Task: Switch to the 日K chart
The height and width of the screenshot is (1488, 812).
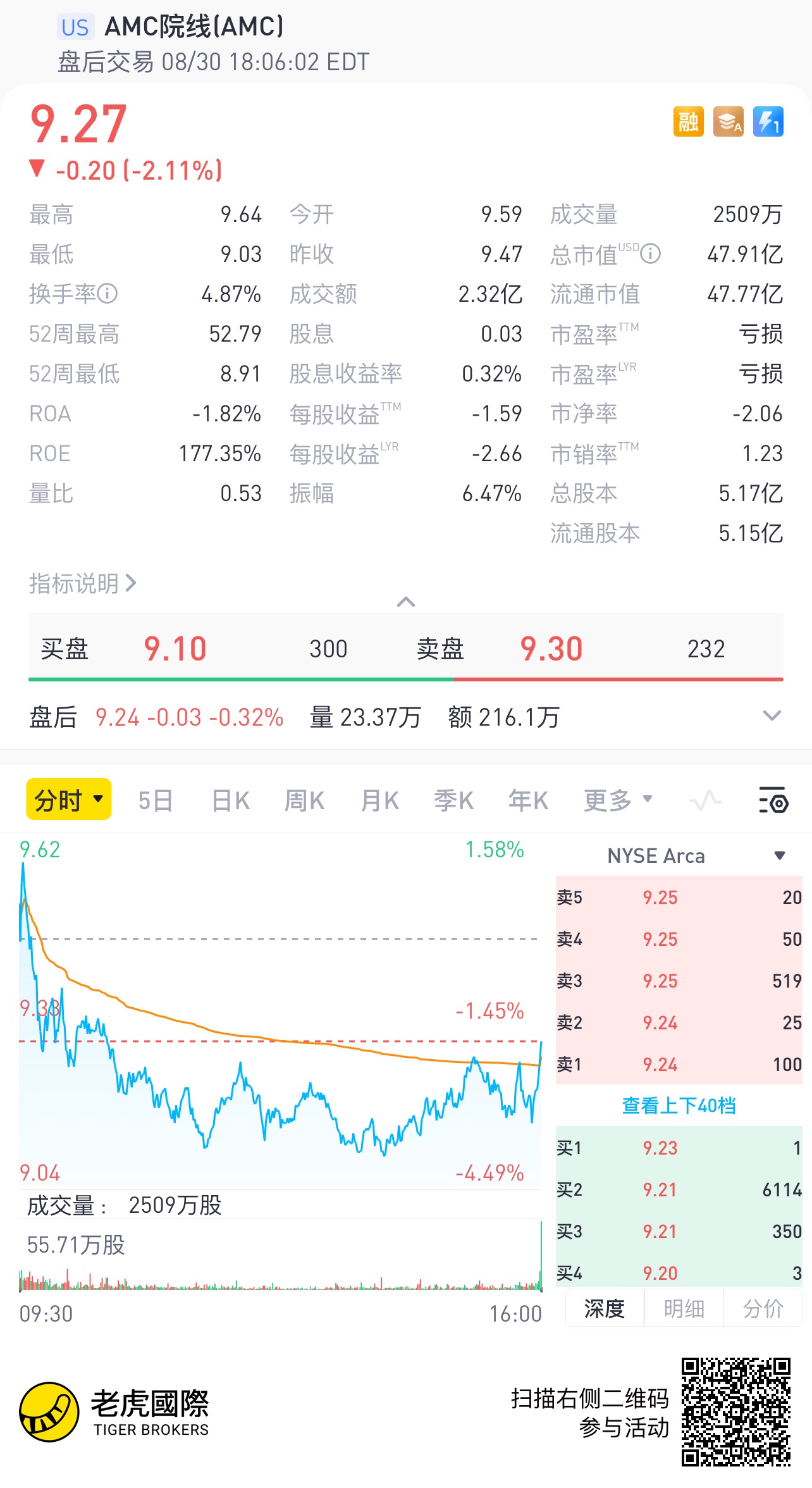Action: coord(231,801)
